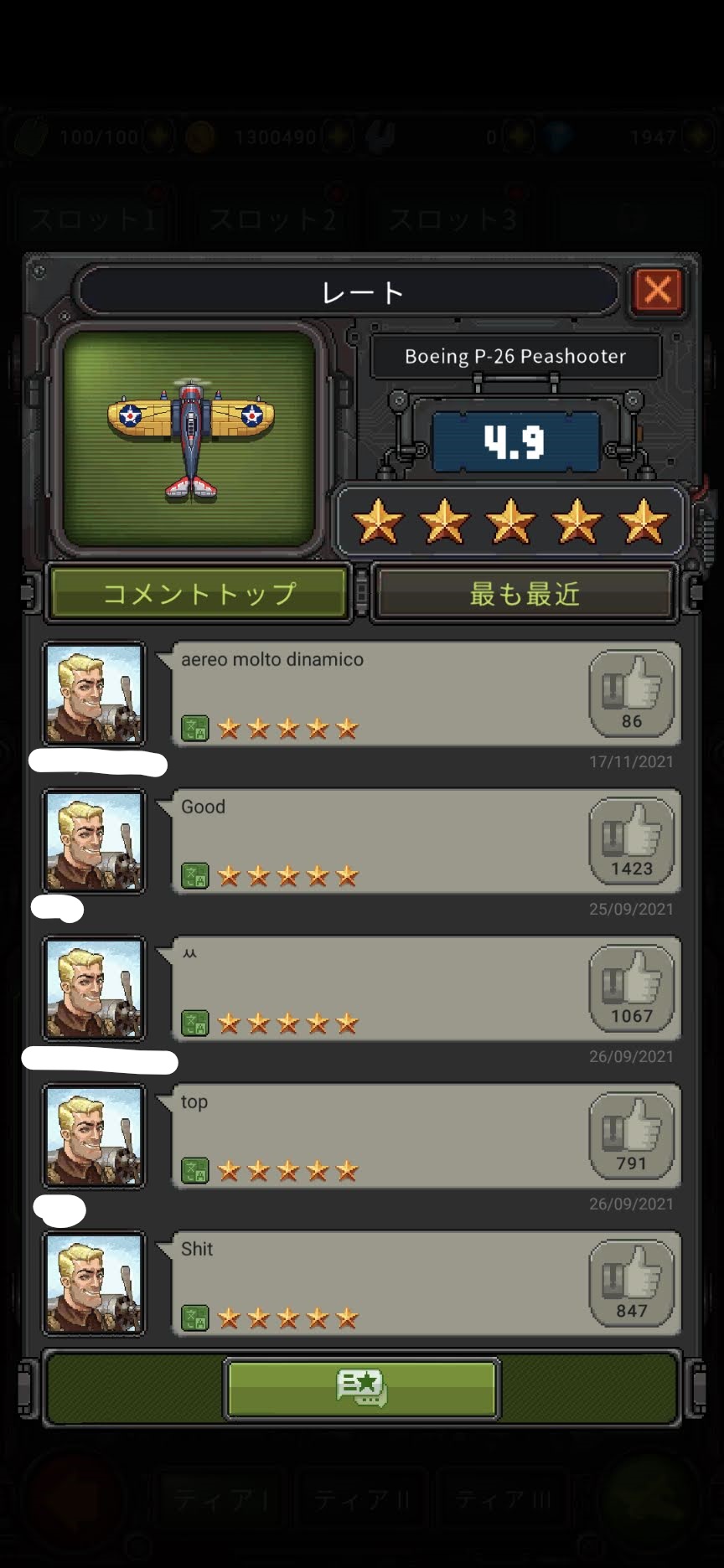Write a new rating and comment

pyautogui.click(x=362, y=1388)
